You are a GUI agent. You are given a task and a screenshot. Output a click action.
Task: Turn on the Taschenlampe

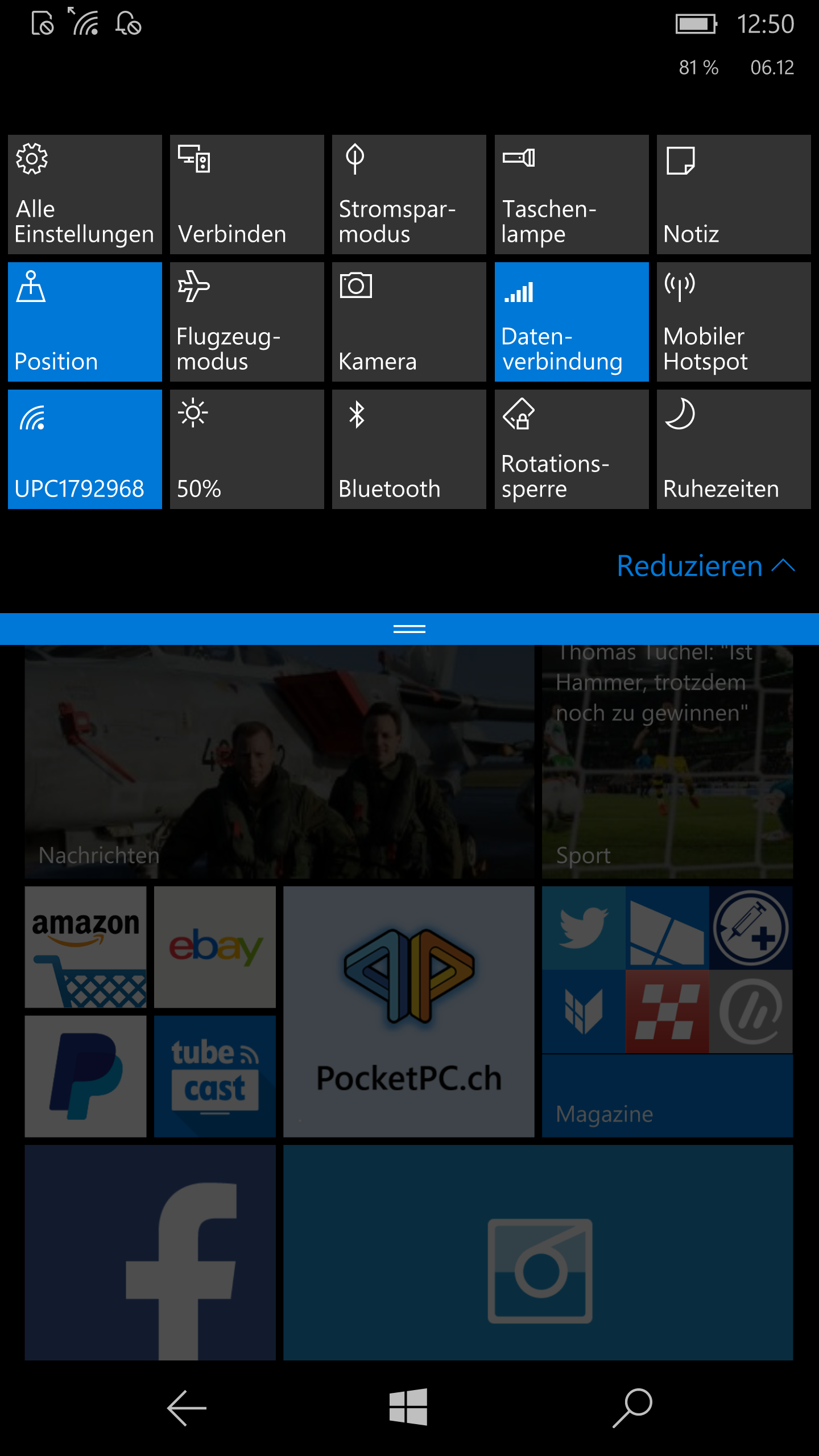coord(572,195)
